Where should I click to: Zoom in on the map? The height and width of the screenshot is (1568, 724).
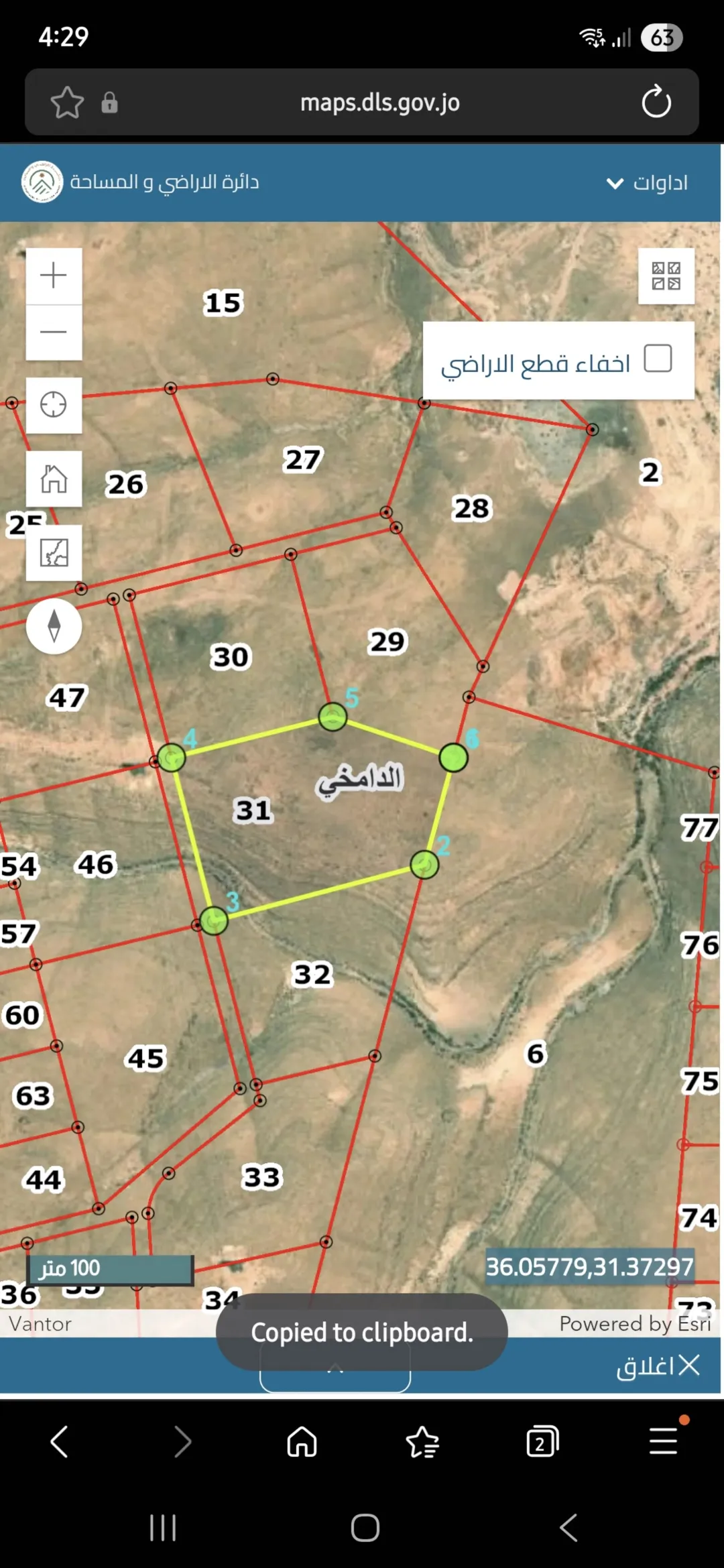[x=54, y=276]
